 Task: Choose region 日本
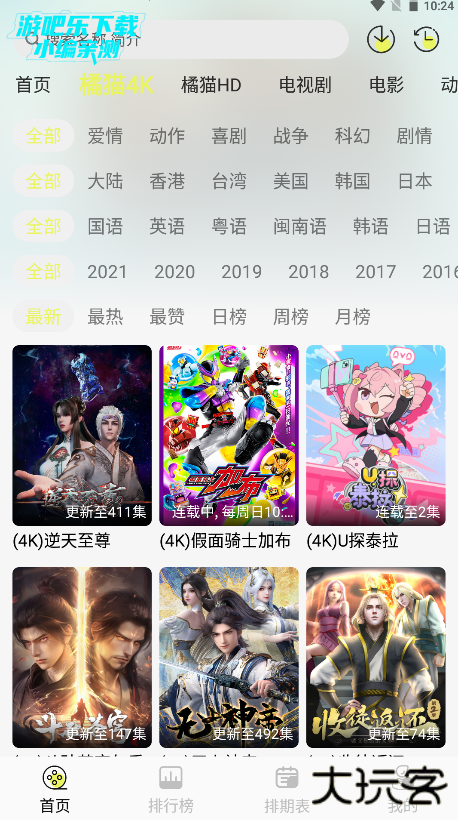pyautogui.click(x=415, y=181)
